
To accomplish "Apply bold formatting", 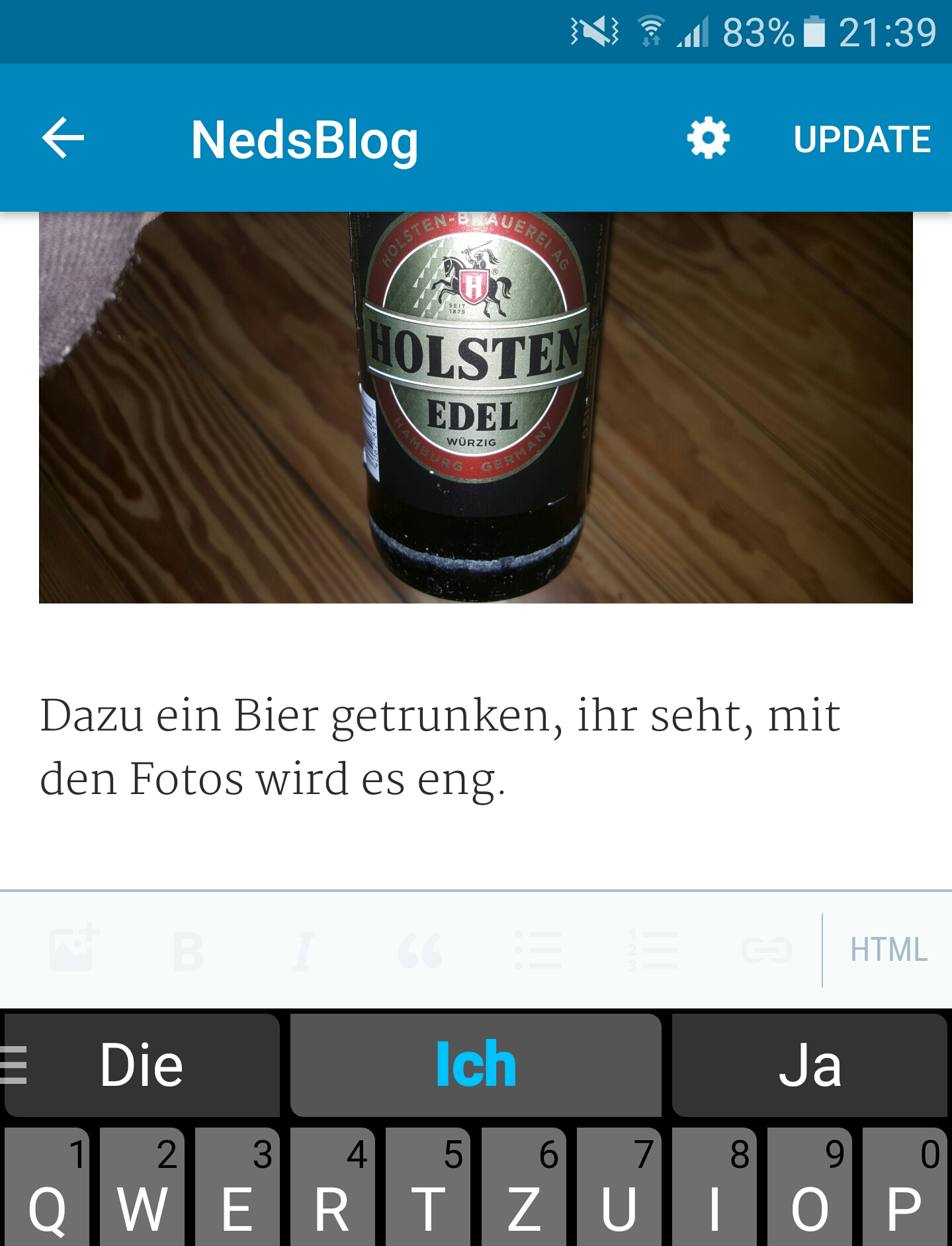I will pyautogui.click(x=188, y=951).
